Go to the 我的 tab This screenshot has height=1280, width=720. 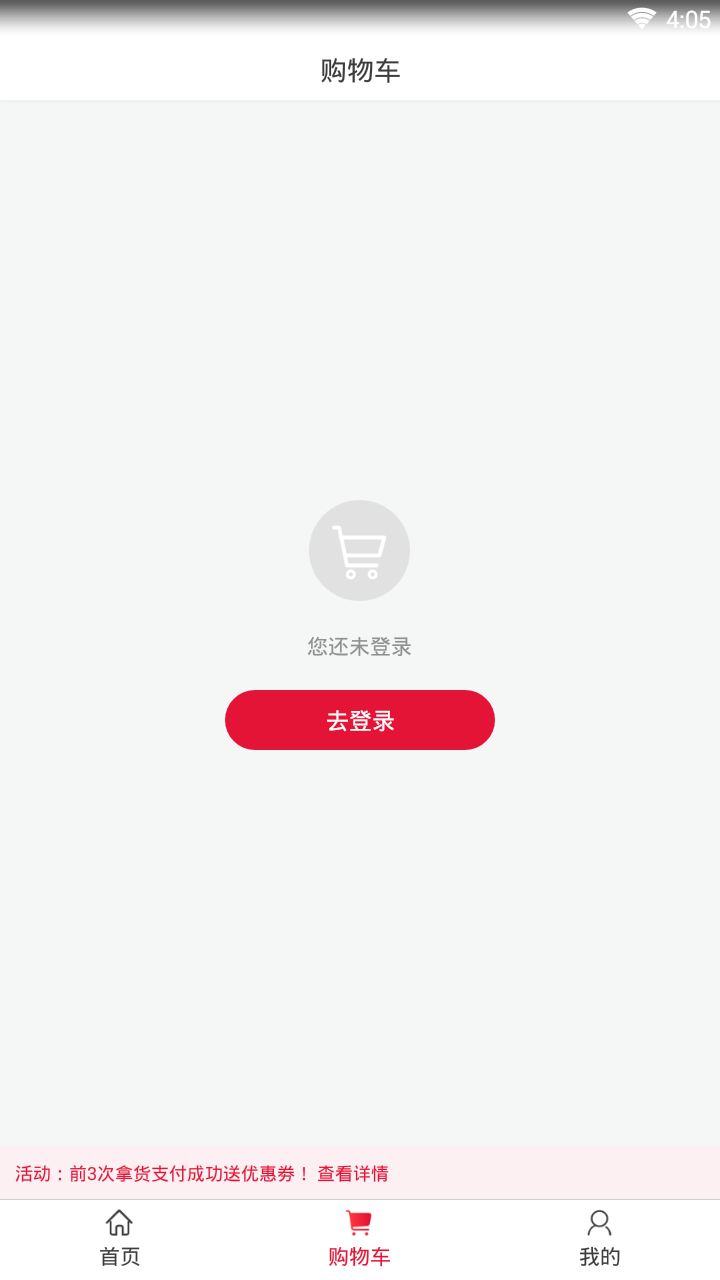(x=599, y=1240)
